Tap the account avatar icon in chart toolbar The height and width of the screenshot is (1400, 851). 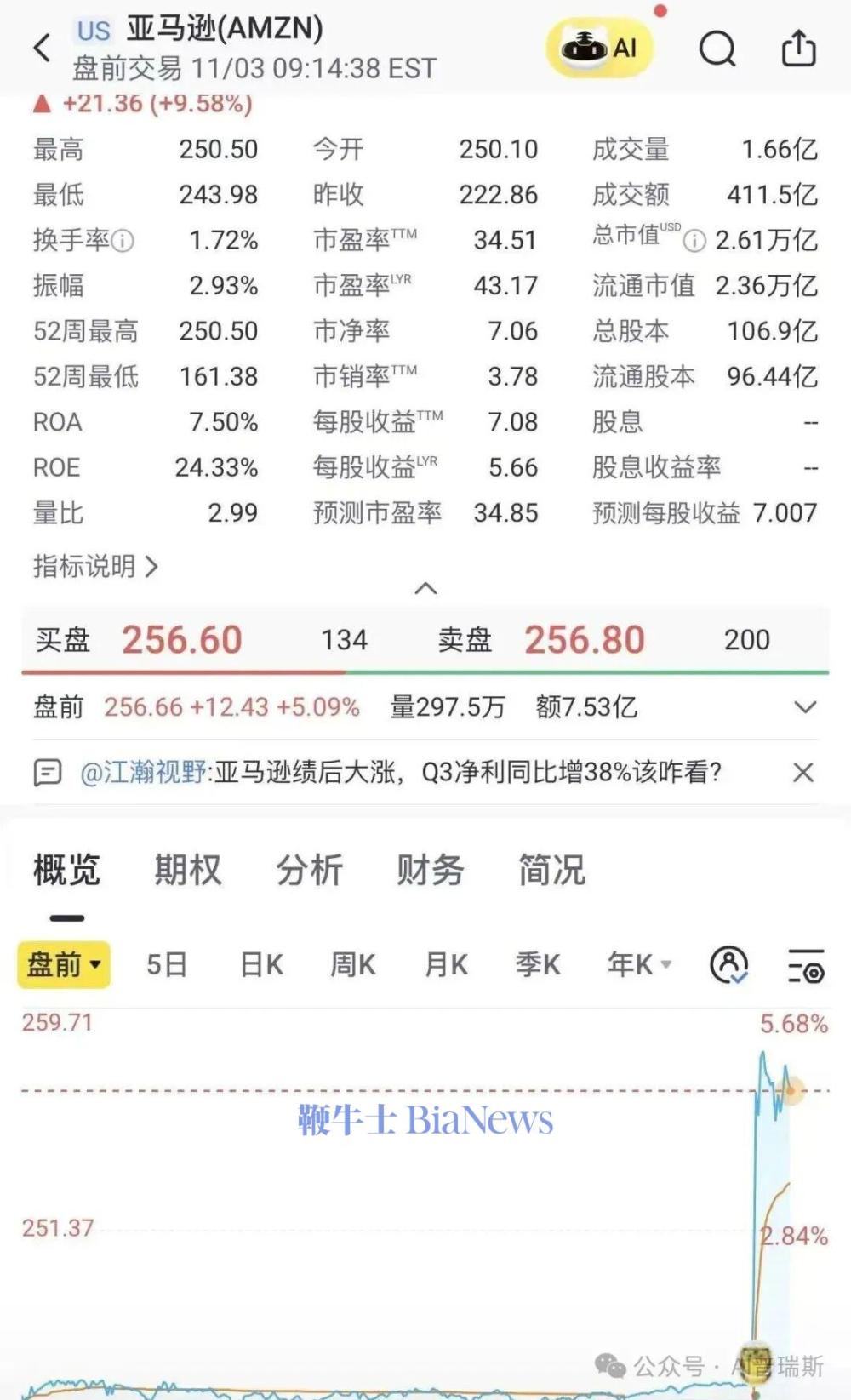pyautogui.click(x=728, y=964)
